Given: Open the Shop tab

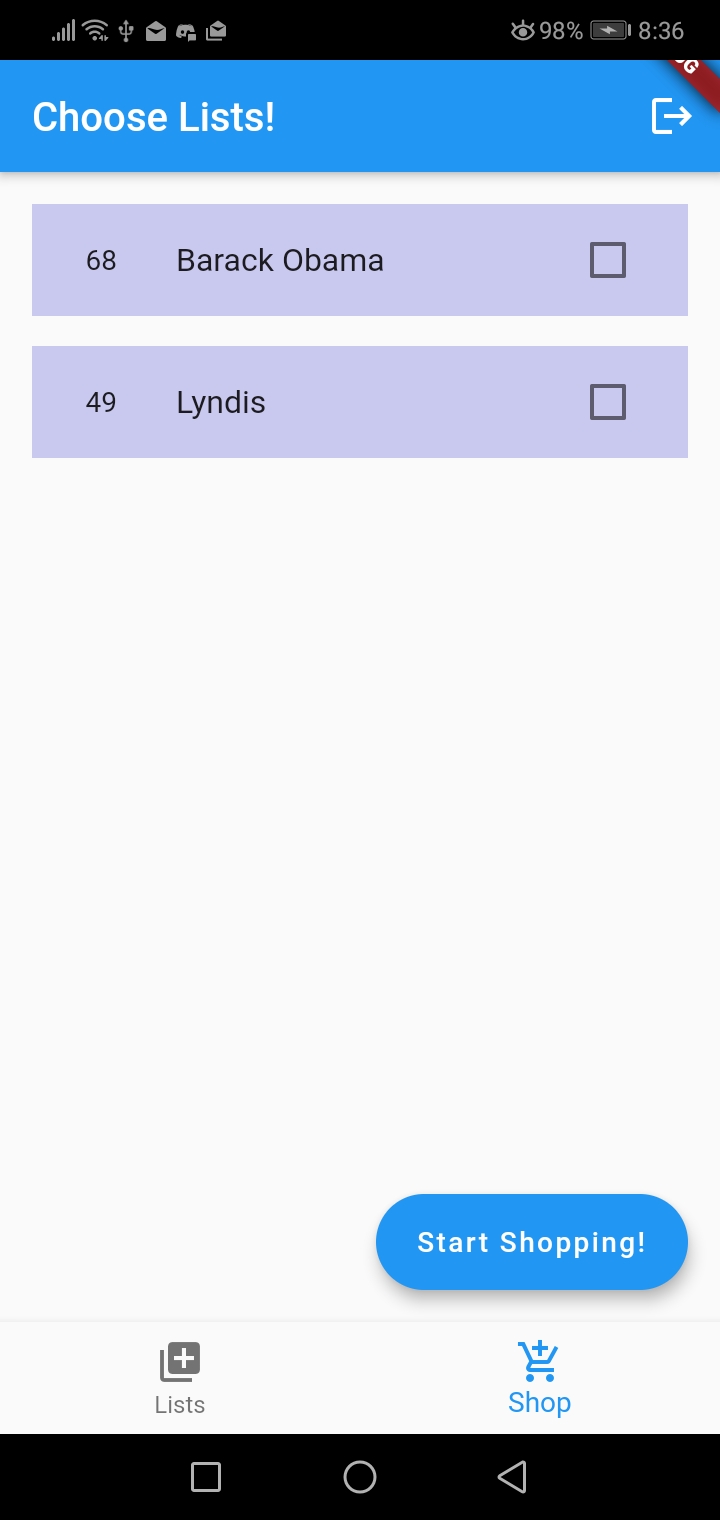Looking at the screenshot, I should pos(539,1379).
